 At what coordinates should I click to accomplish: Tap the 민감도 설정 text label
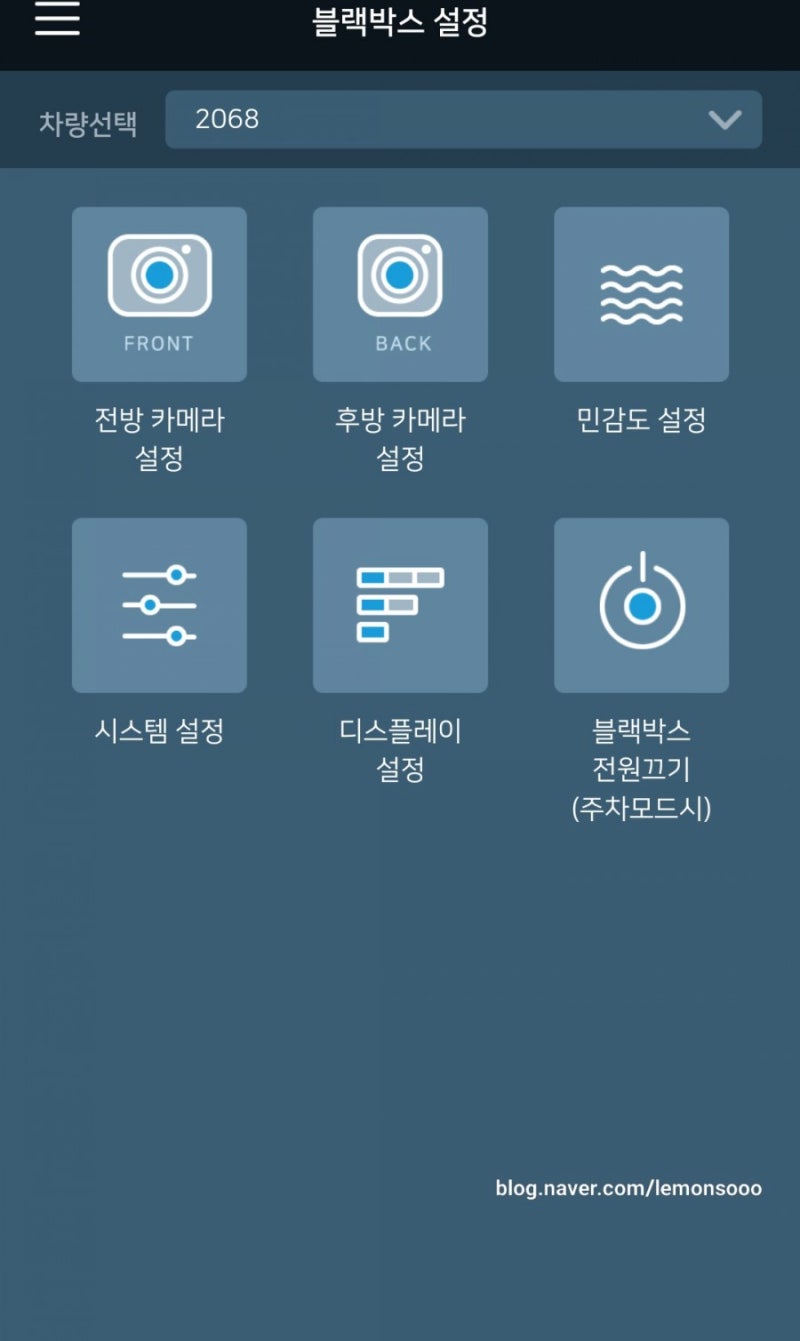click(640, 420)
